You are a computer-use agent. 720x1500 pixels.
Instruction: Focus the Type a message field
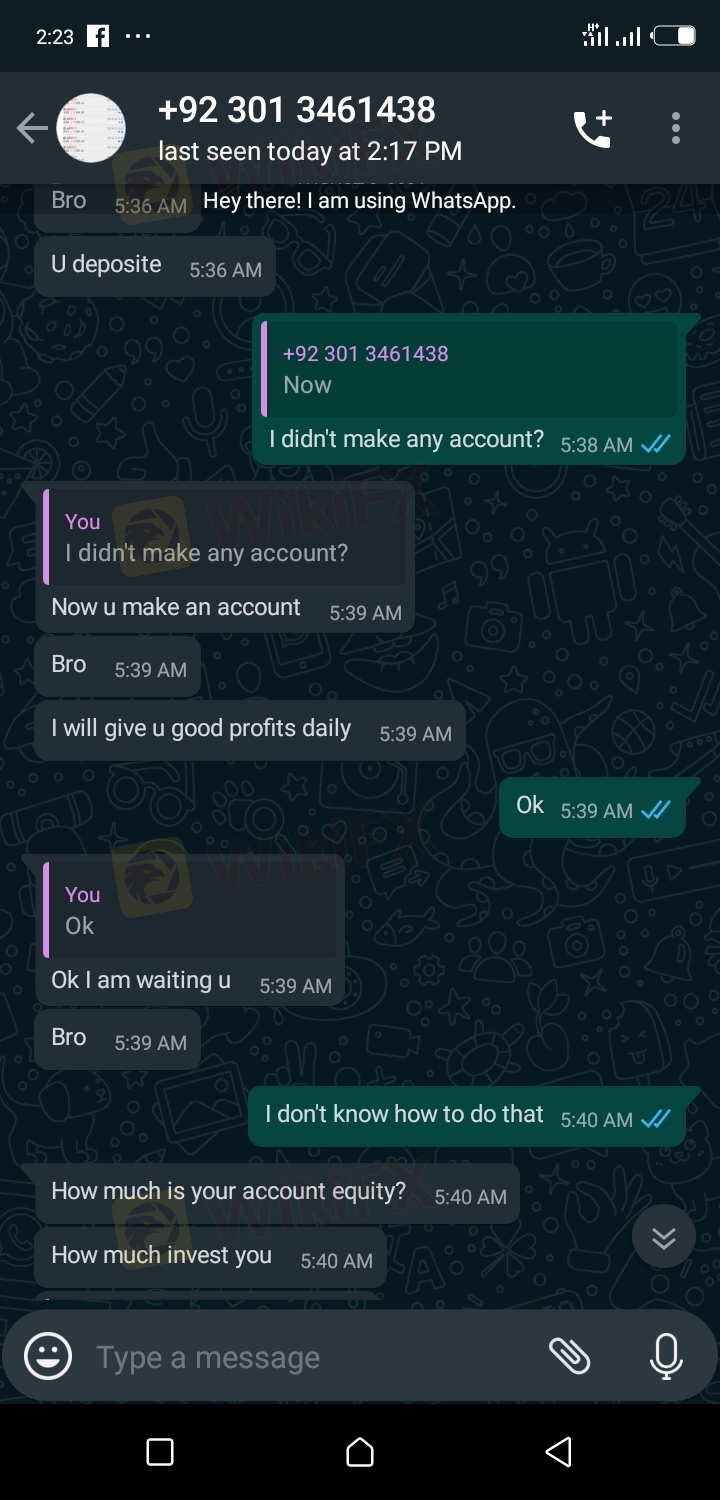pyautogui.click(x=300, y=1357)
